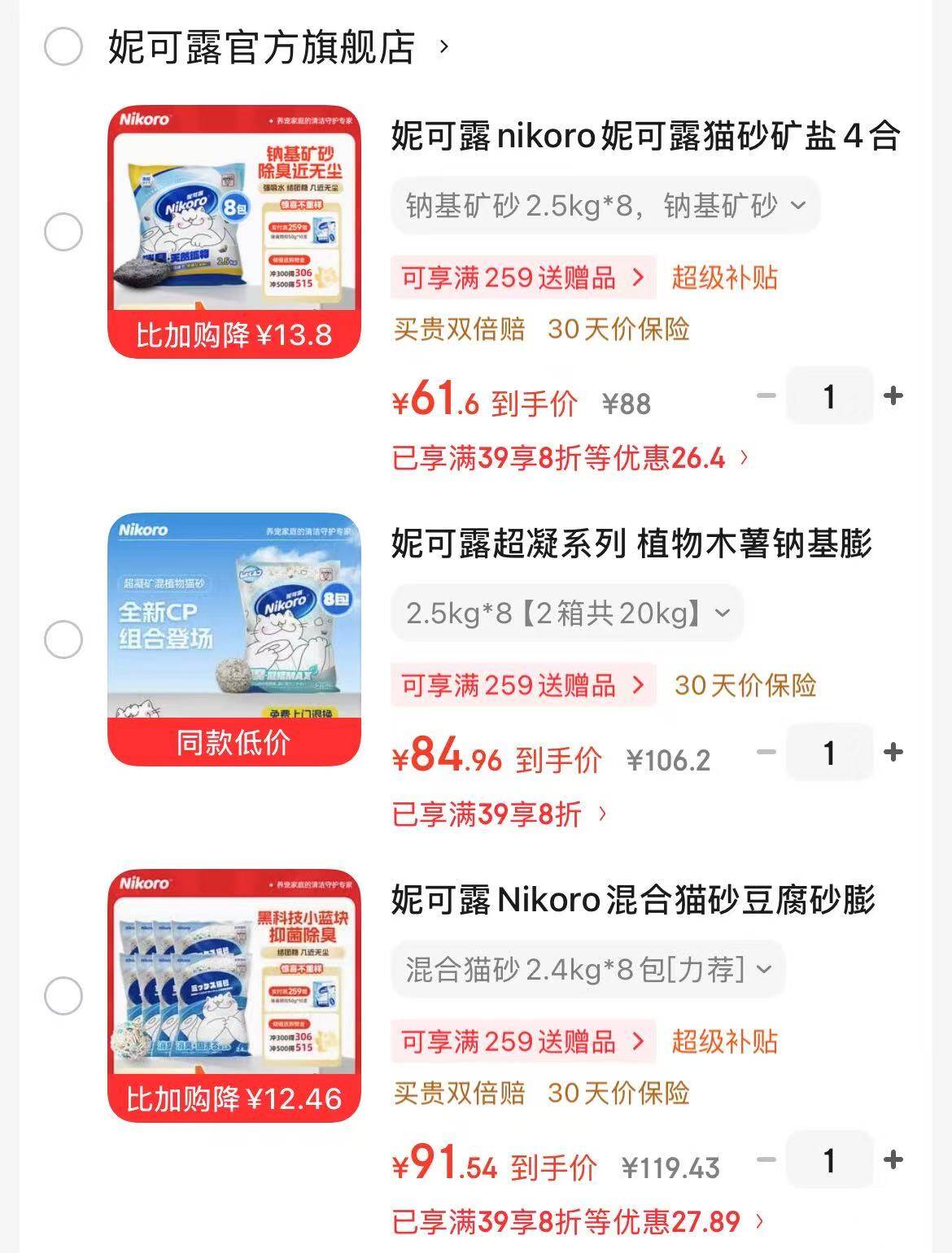View discount details 已享满39享8折等优惠27.89
This screenshot has height=1253, width=952.
tap(579, 1222)
